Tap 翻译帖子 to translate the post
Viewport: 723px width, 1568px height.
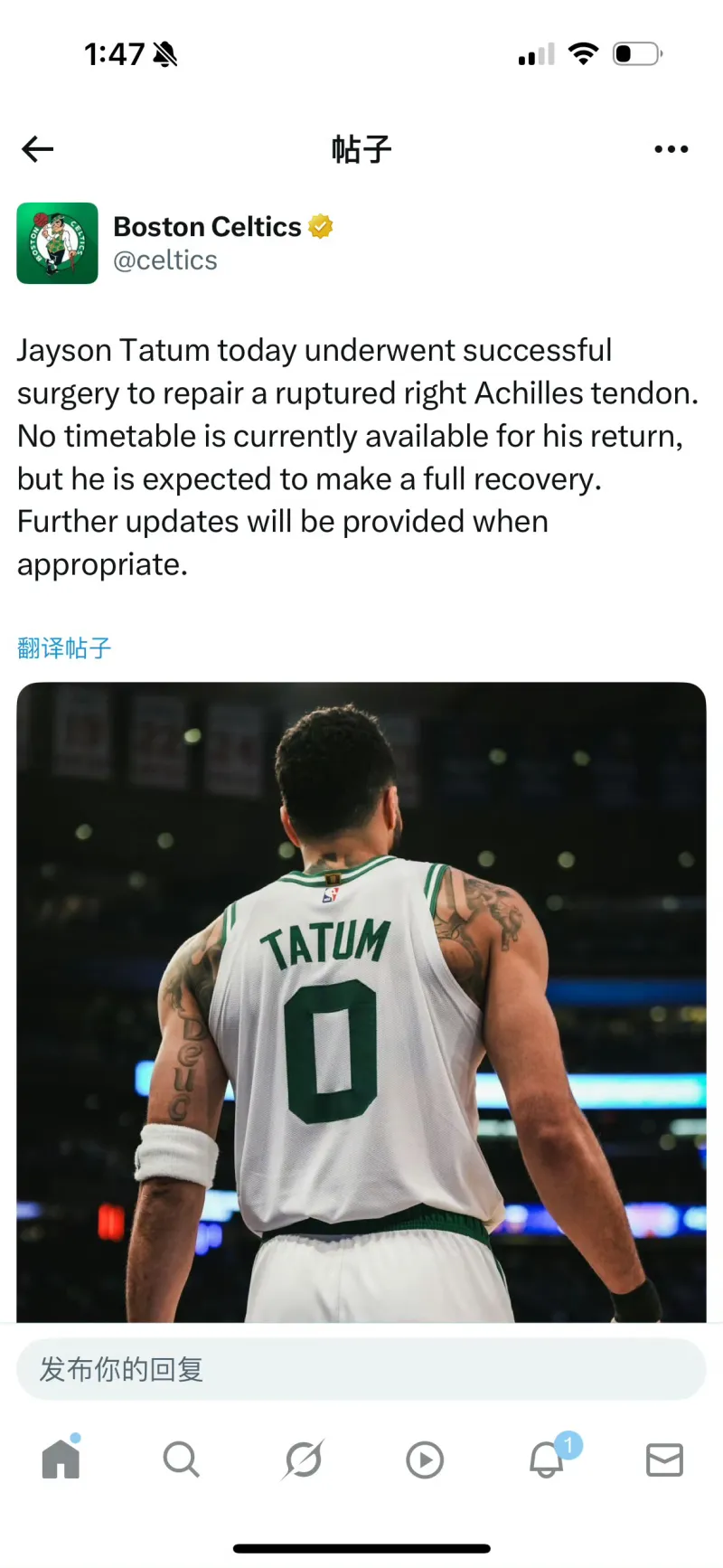coord(64,647)
